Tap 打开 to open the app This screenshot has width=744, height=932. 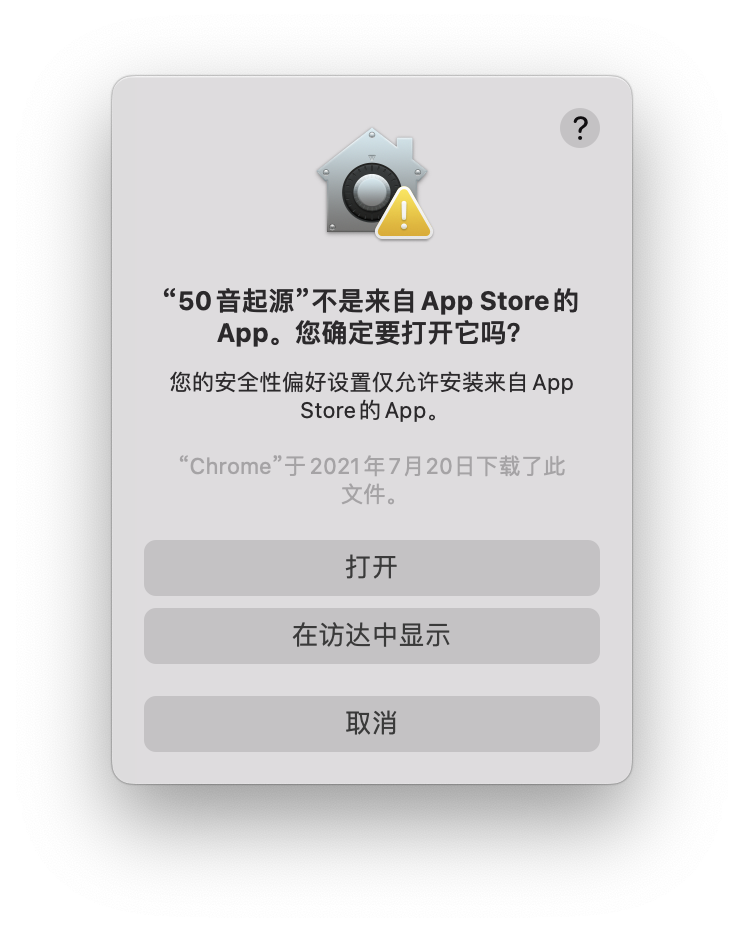click(x=372, y=568)
